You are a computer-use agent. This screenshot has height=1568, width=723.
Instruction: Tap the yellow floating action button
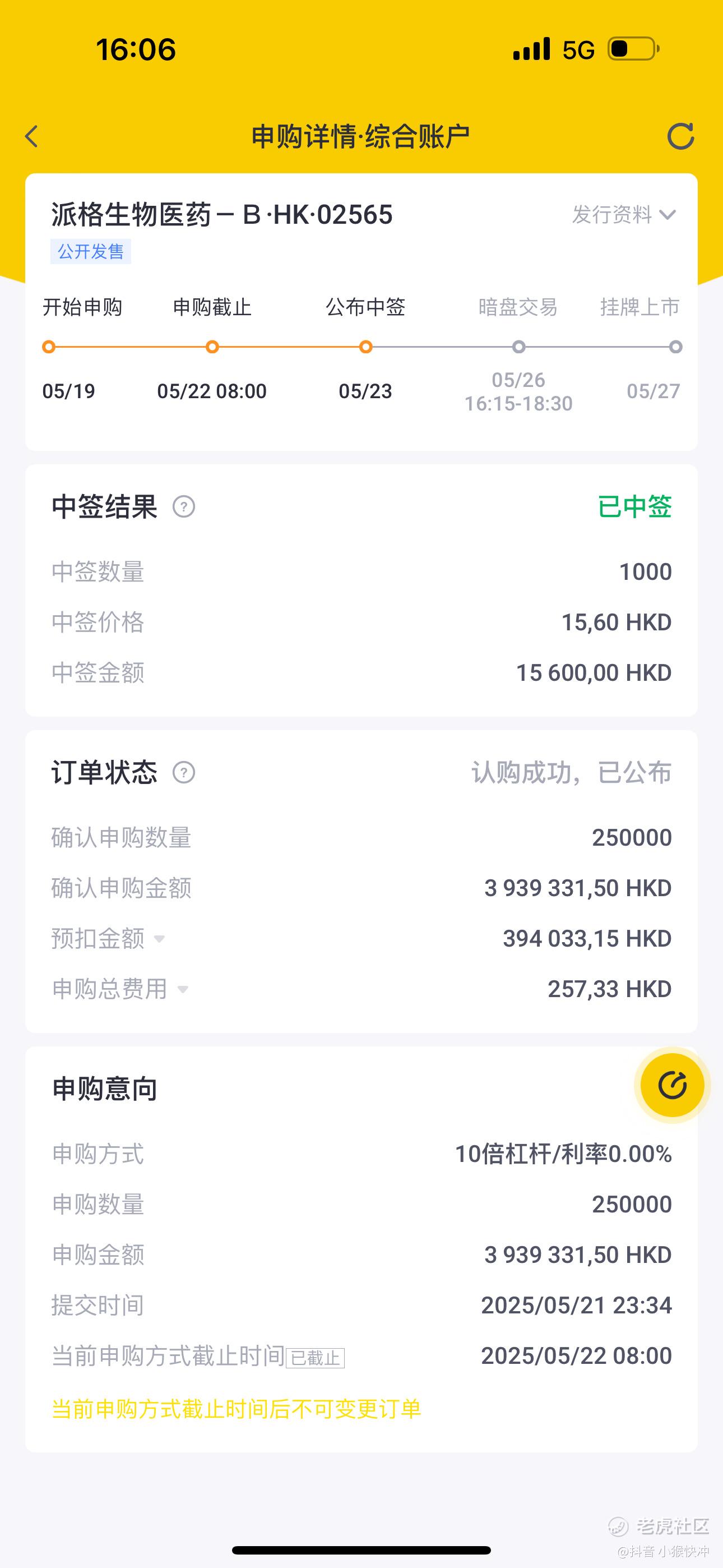click(x=672, y=1085)
